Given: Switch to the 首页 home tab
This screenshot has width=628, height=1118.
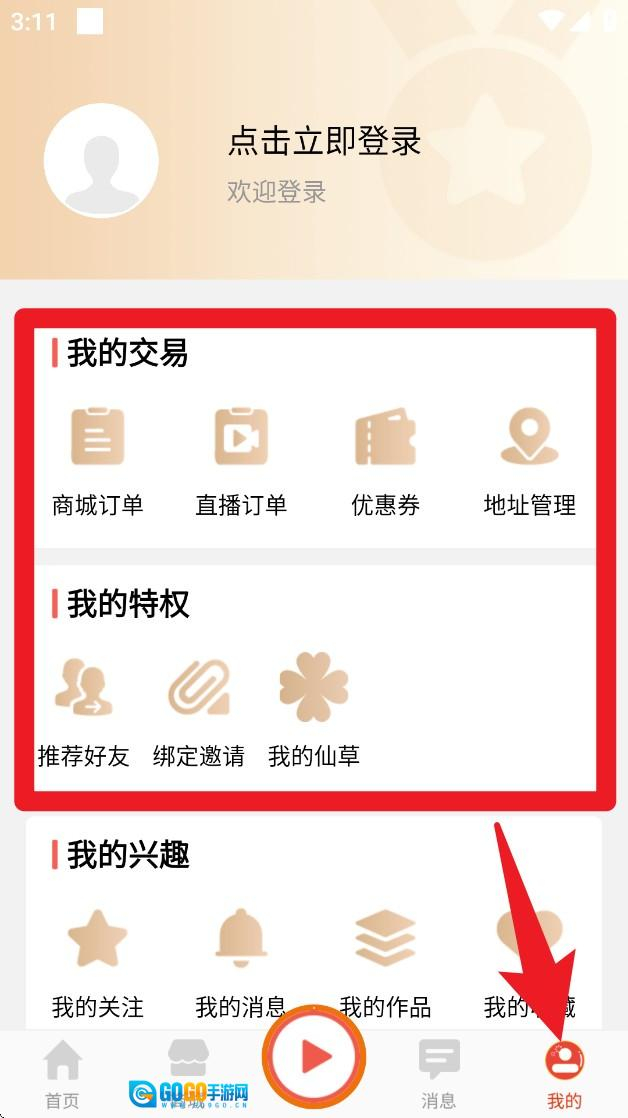Looking at the screenshot, I should tap(62, 1073).
